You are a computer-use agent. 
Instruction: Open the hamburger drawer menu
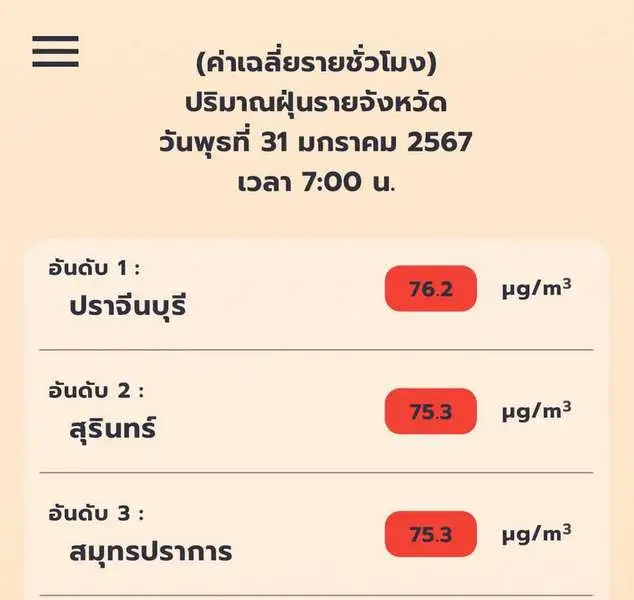(55, 51)
